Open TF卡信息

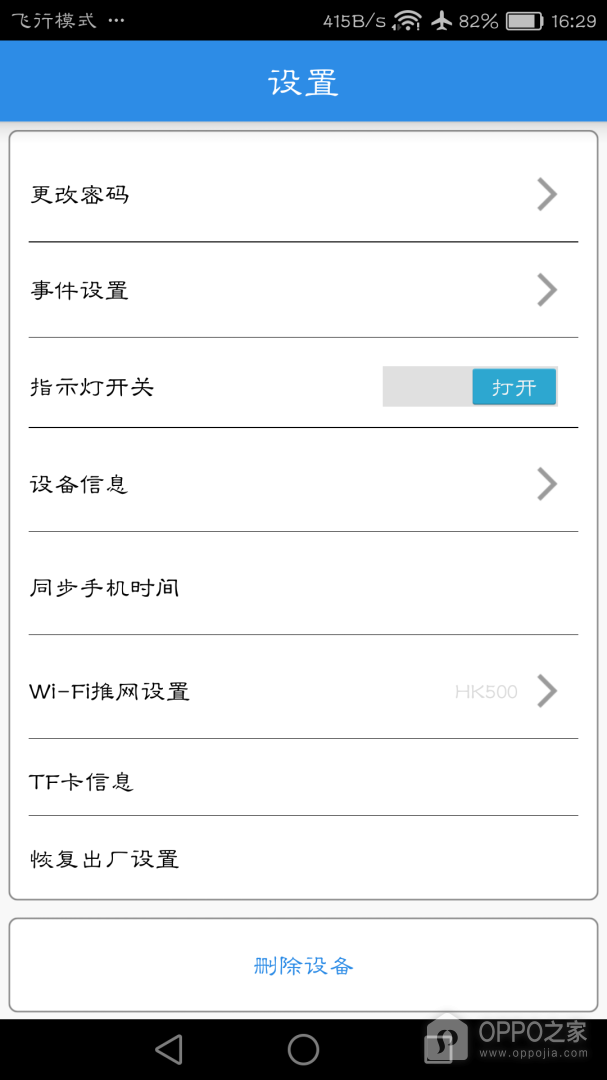(x=303, y=782)
